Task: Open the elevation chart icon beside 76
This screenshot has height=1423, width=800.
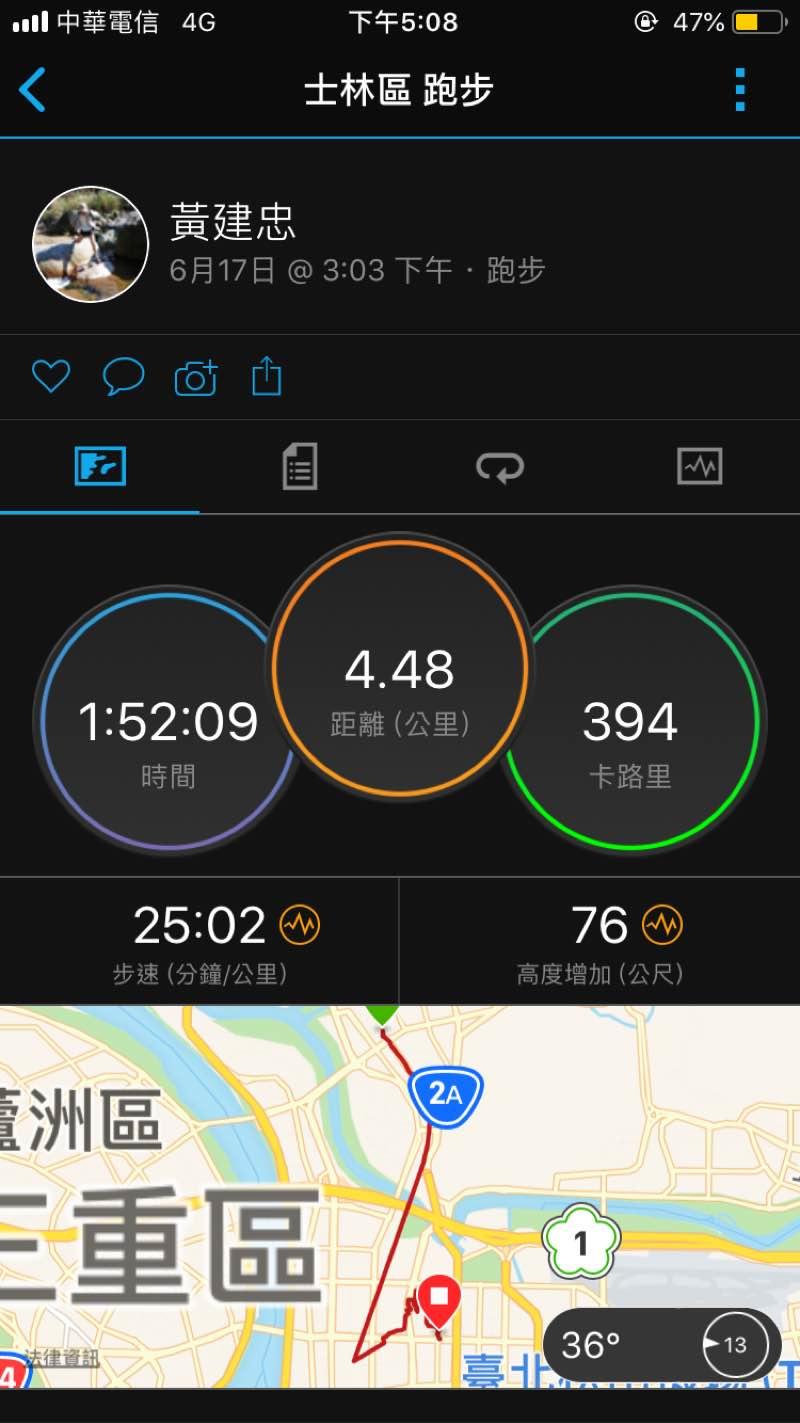Action: pyautogui.click(x=661, y=925)
